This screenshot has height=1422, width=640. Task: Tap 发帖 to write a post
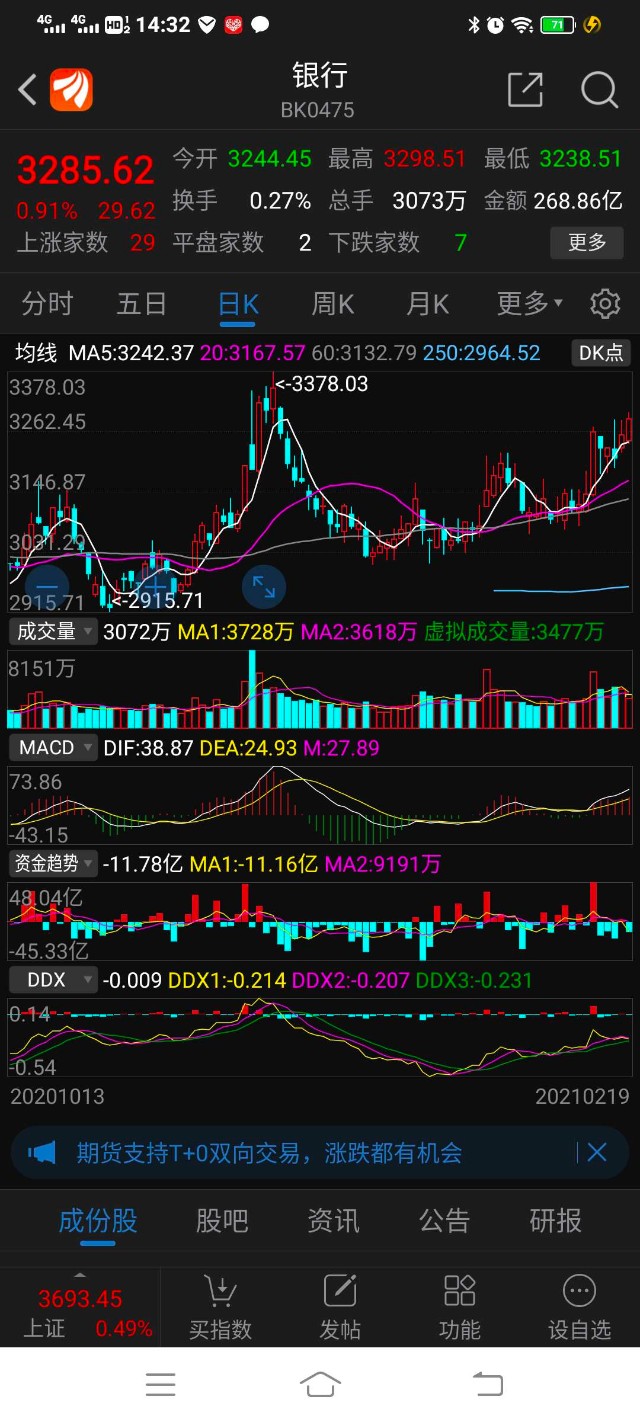(340, 1308)
